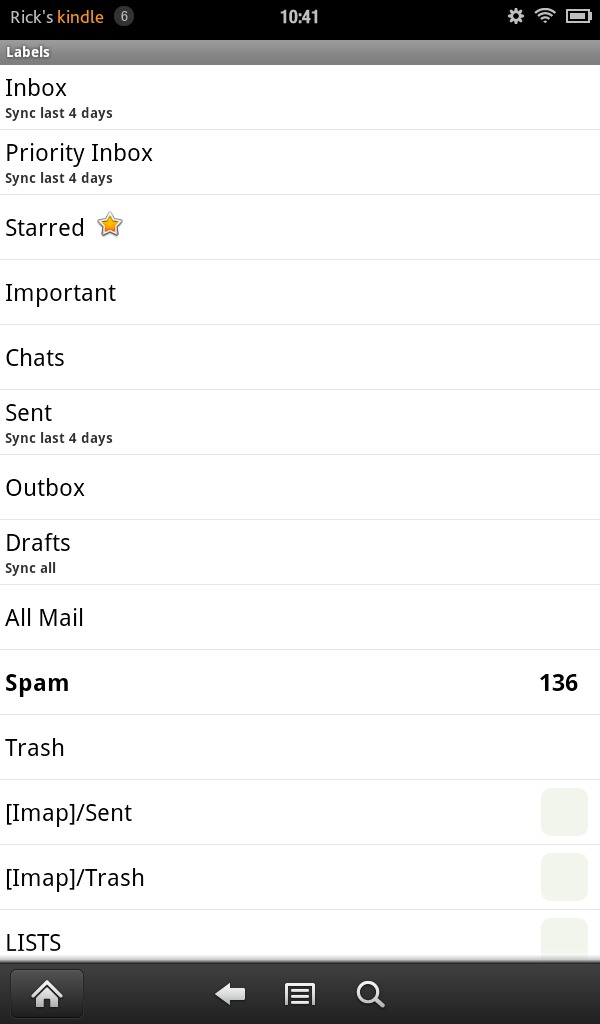The image size is (600, 1024).
Task: Tap the home button in bottom bar
Action: [x=47, y=994]
